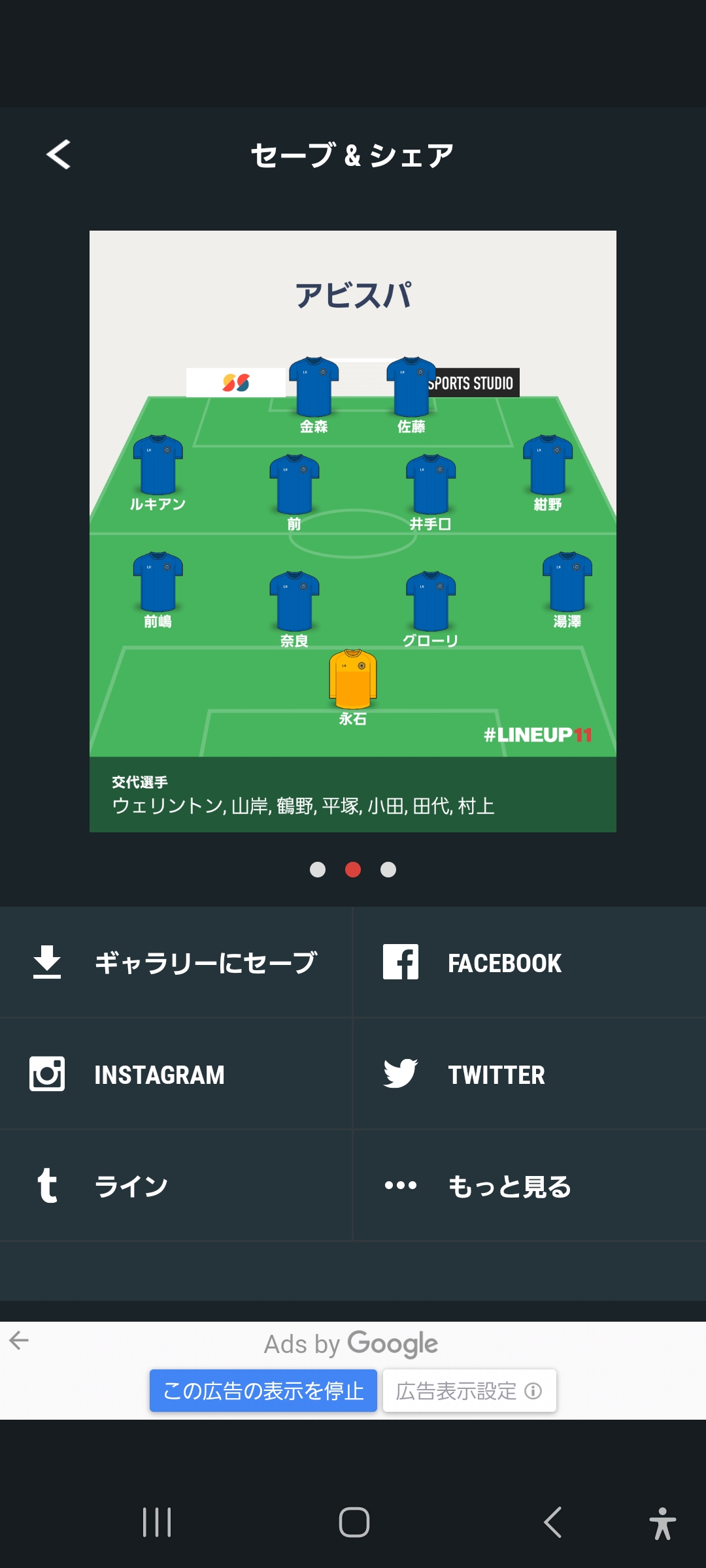Screen dimensions: 706x1568
Task: Open もっと見る for more sharing options
Action: (529, 1186)
